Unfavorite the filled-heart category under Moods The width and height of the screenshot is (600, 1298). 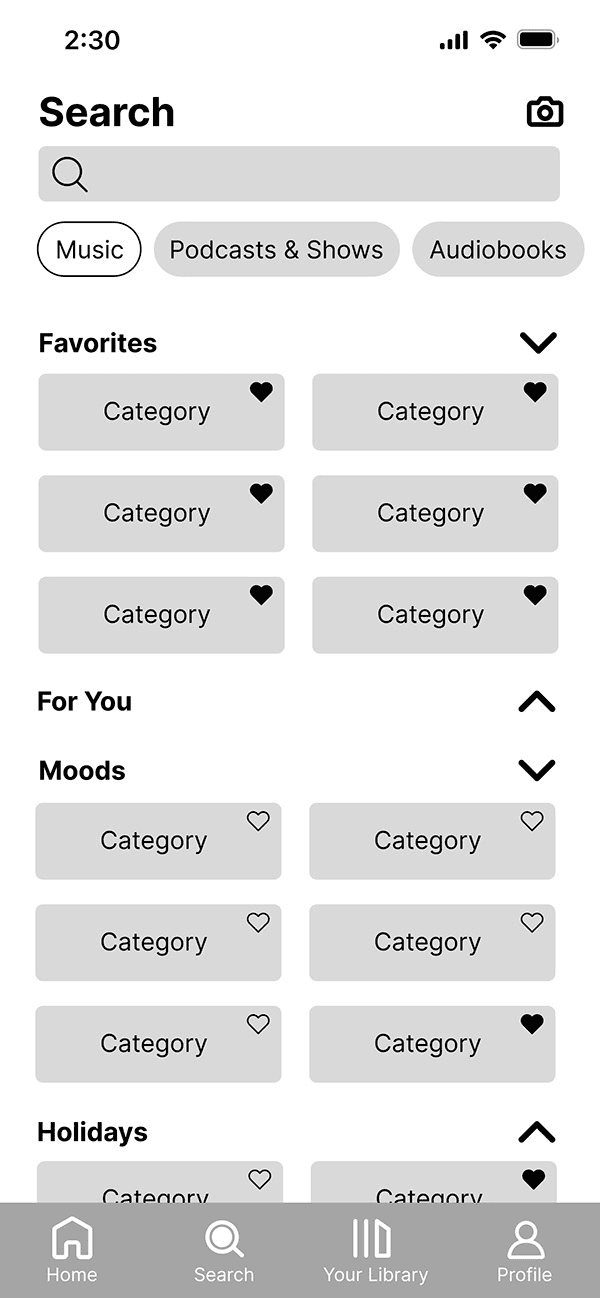532,1024
